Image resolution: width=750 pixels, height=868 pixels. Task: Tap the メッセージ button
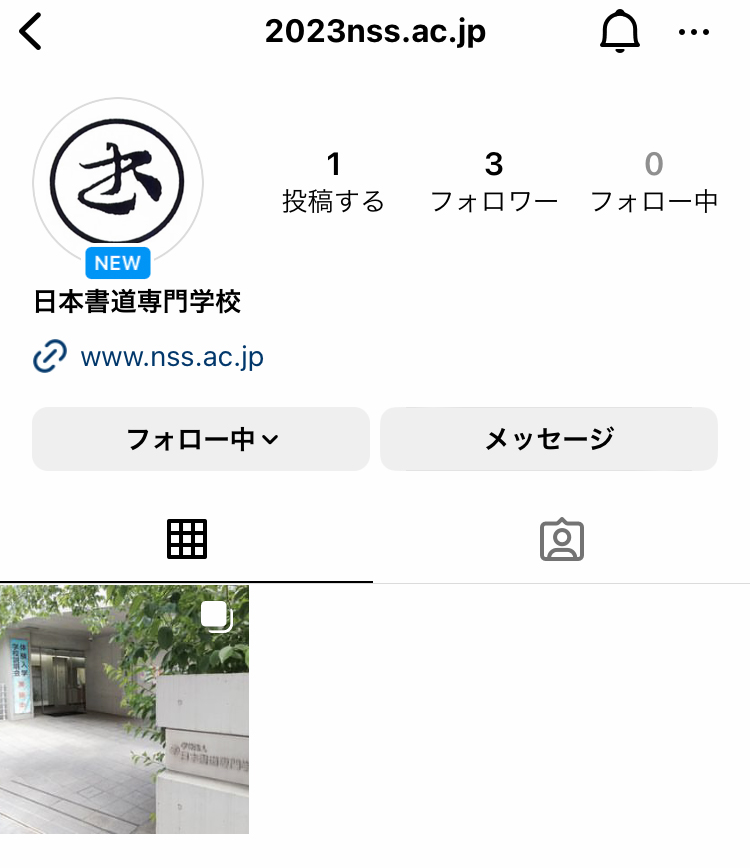pyautogui.click(x=548, y=438)
